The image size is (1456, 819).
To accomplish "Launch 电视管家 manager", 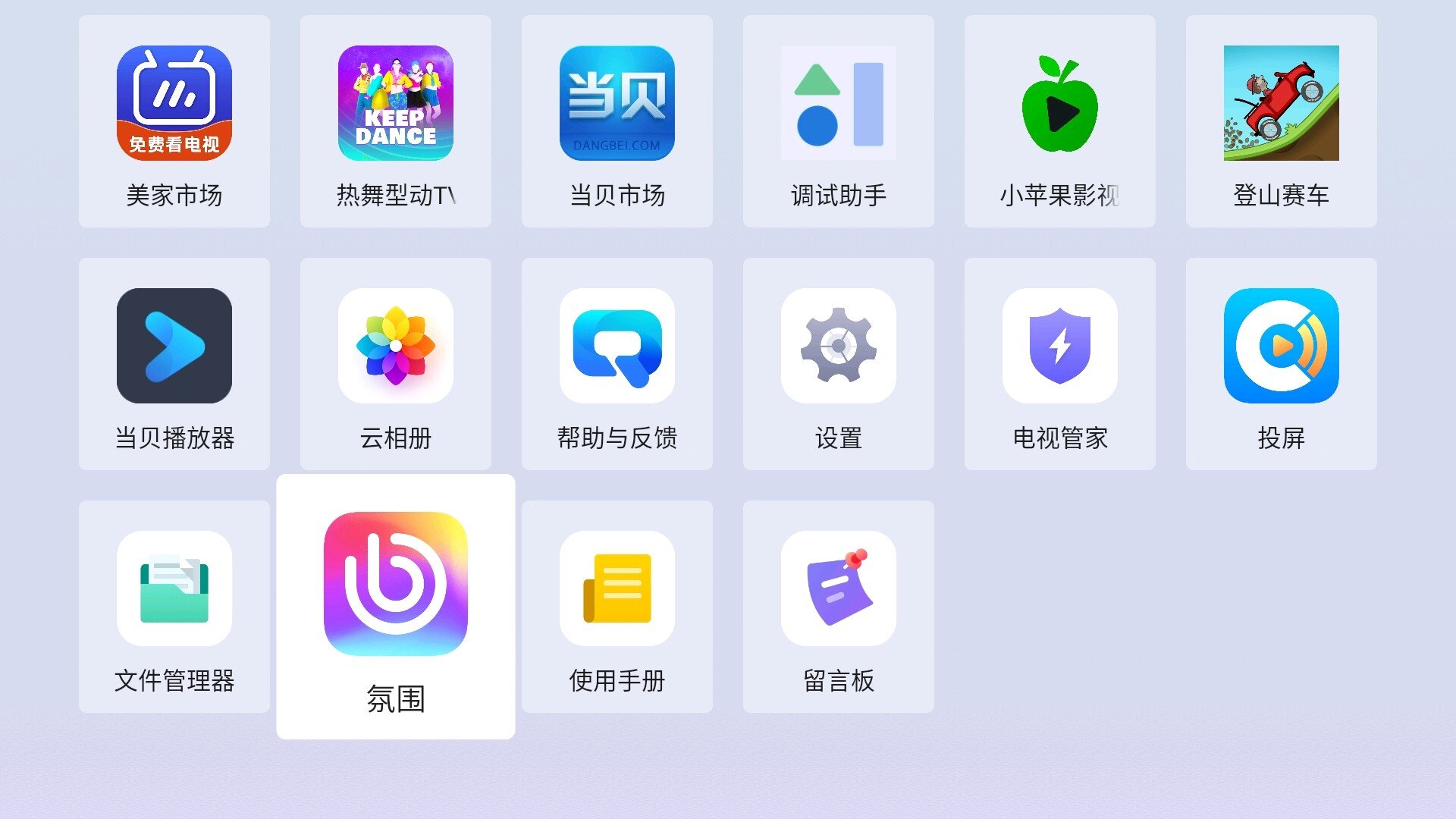I will coord(1059,364).
